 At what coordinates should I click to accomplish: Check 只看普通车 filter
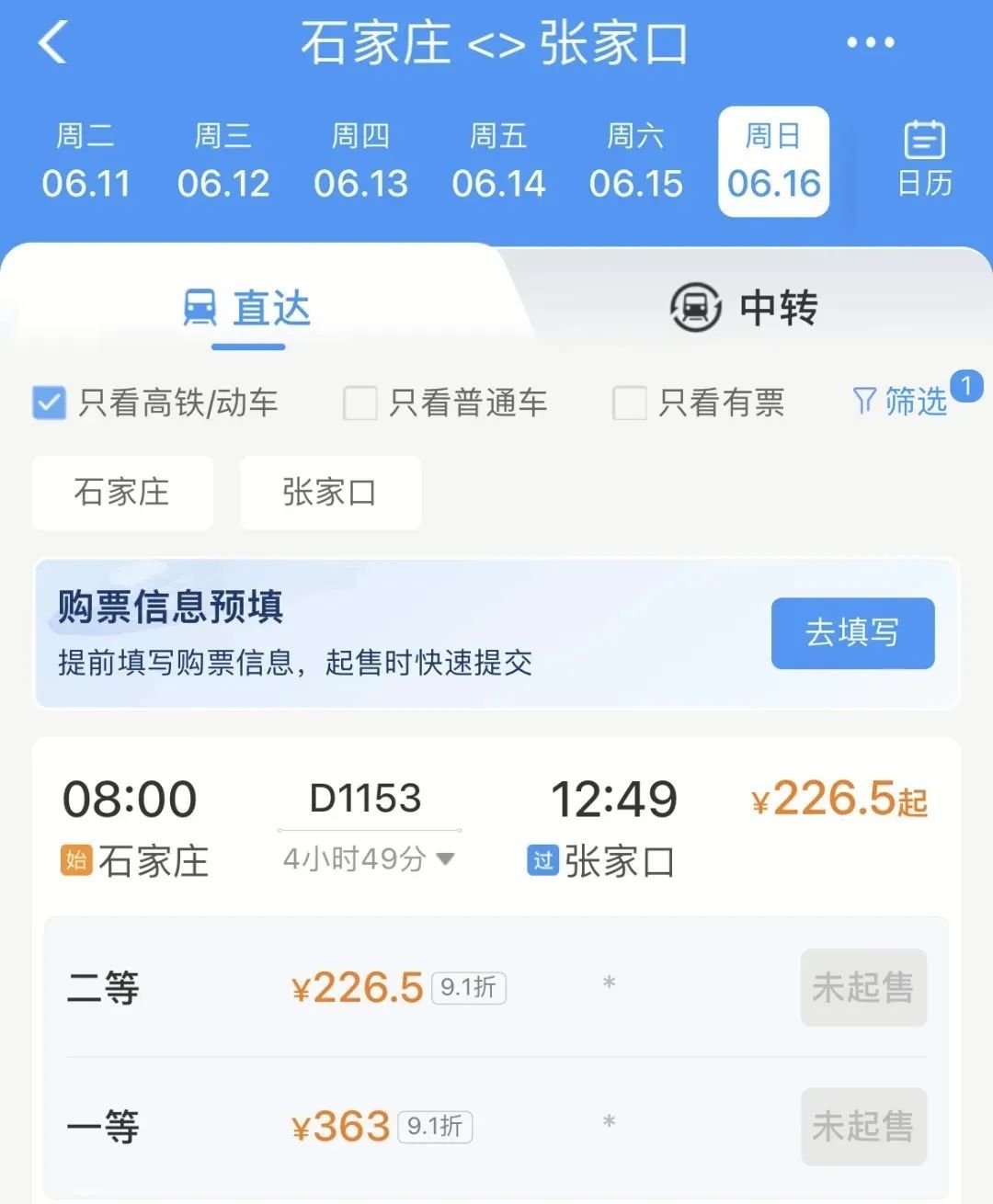tap(360, 403)
